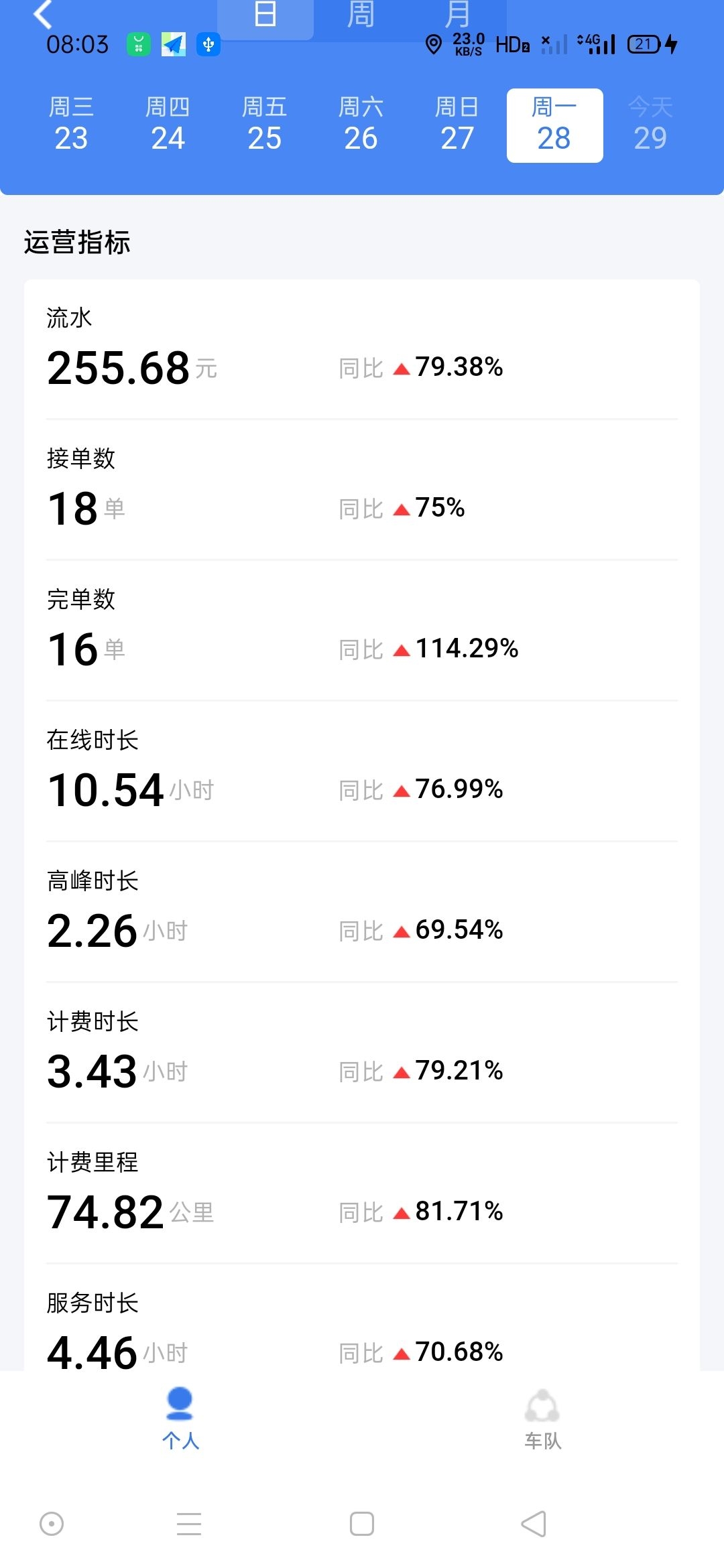The height and width of the screenshot is (1568, 724).
Task: Select date 周一 28
Action: click(554, 125)
